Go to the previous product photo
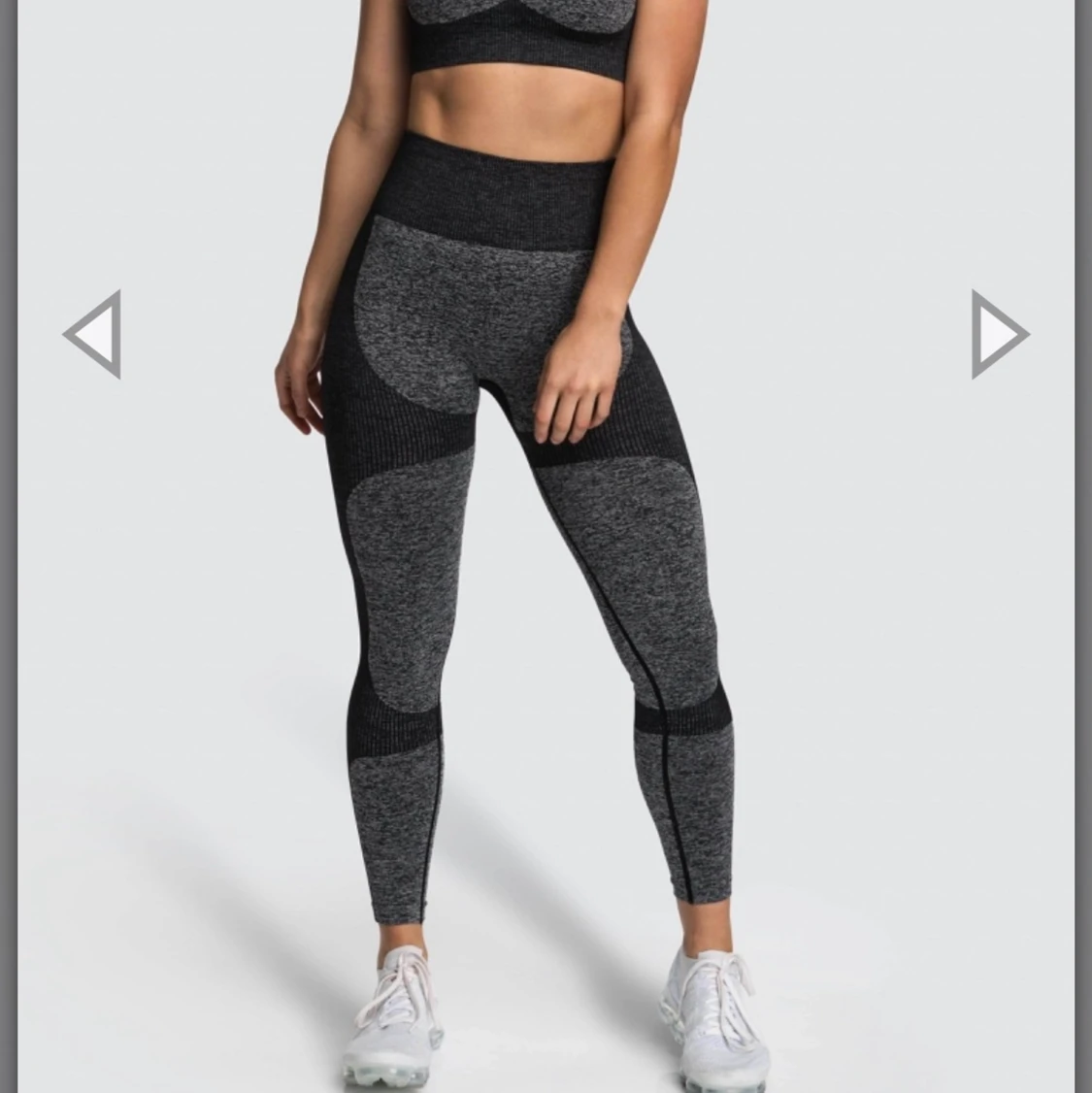 pos(93,334)
